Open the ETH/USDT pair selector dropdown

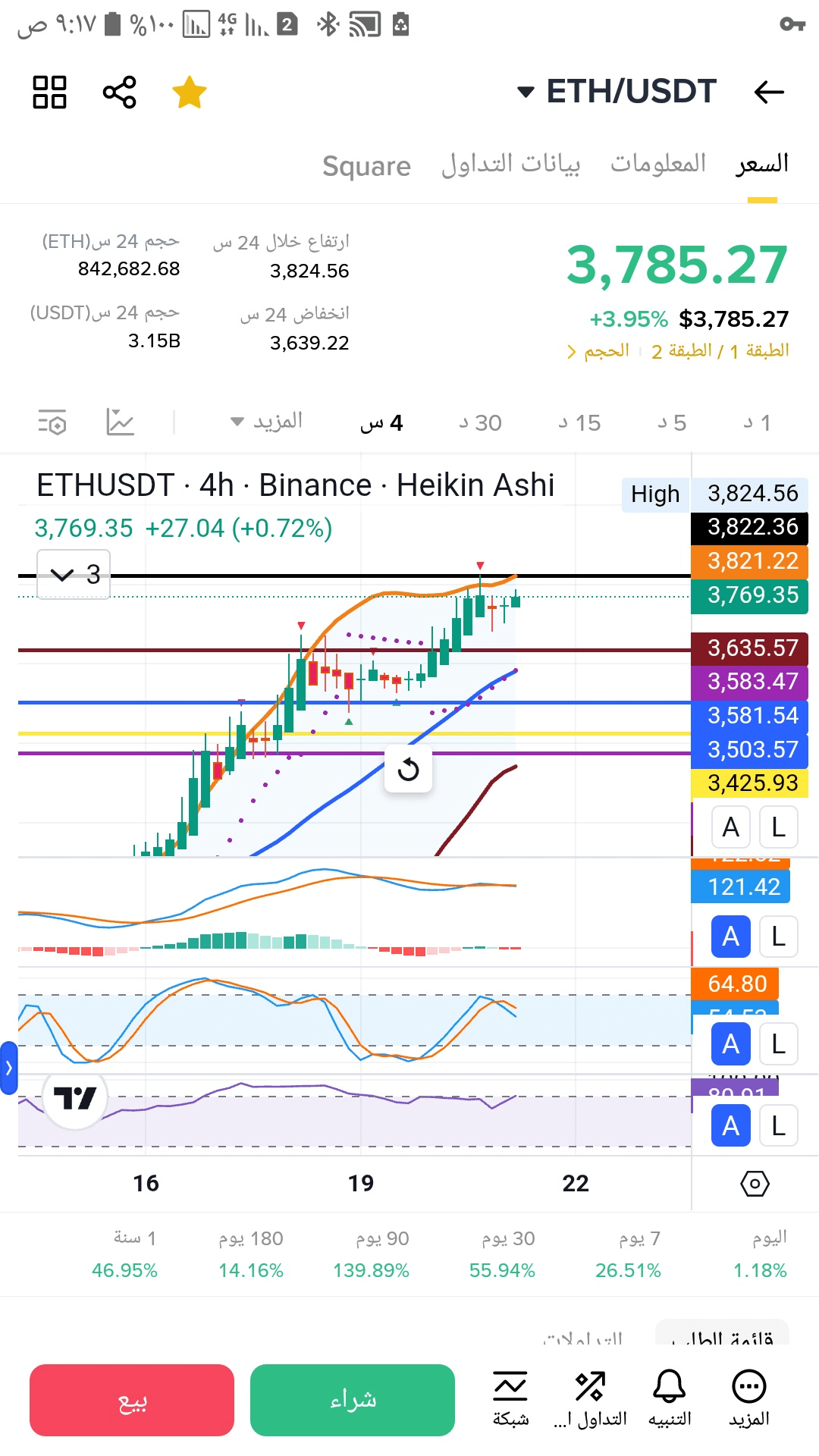pos(617,92)
